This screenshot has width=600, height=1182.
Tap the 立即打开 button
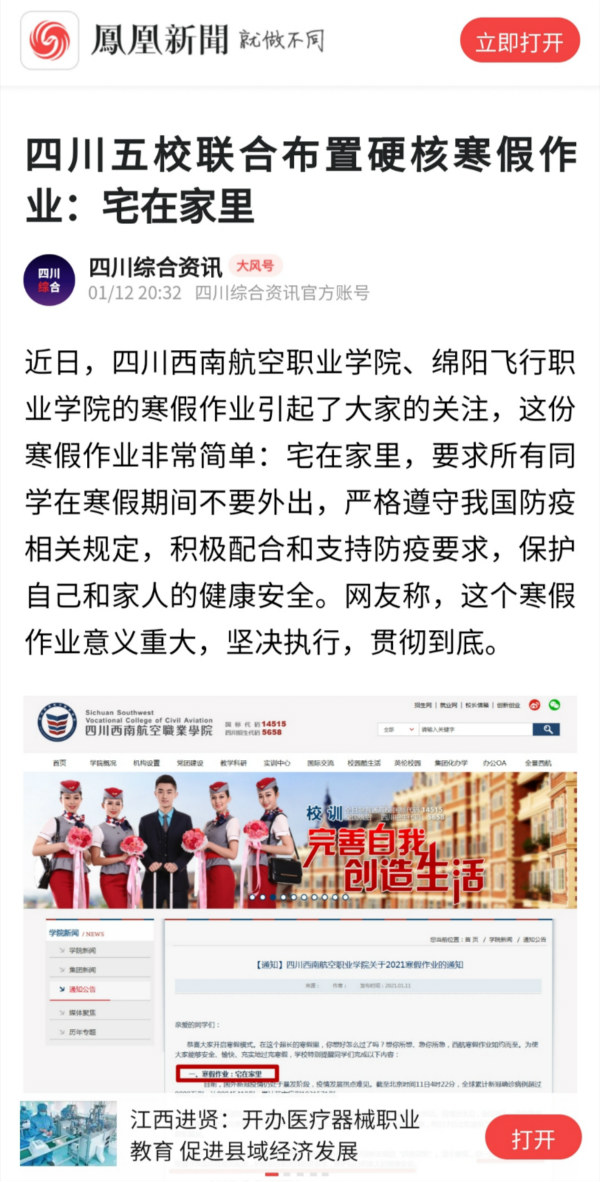(519, 41)
